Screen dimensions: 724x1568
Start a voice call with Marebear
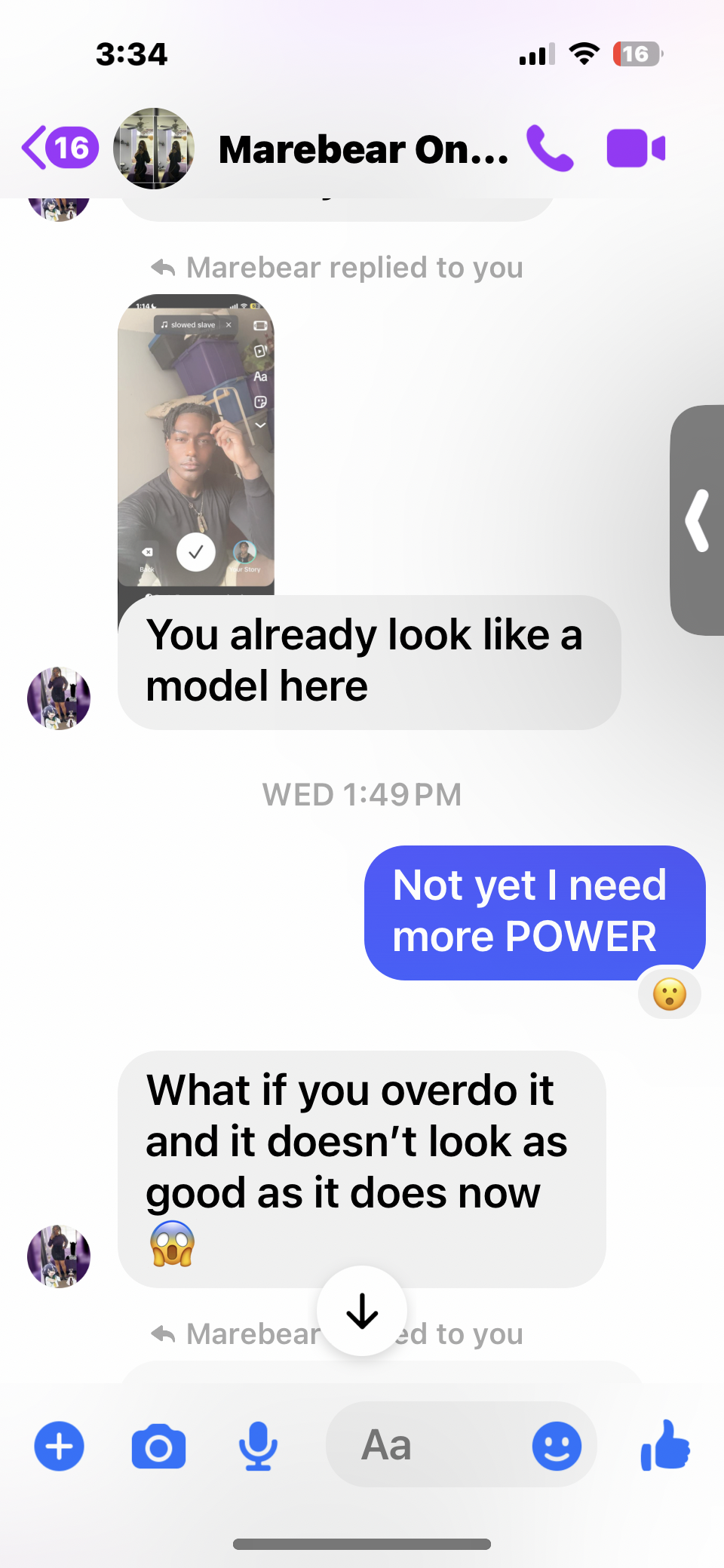pos(550,148)
